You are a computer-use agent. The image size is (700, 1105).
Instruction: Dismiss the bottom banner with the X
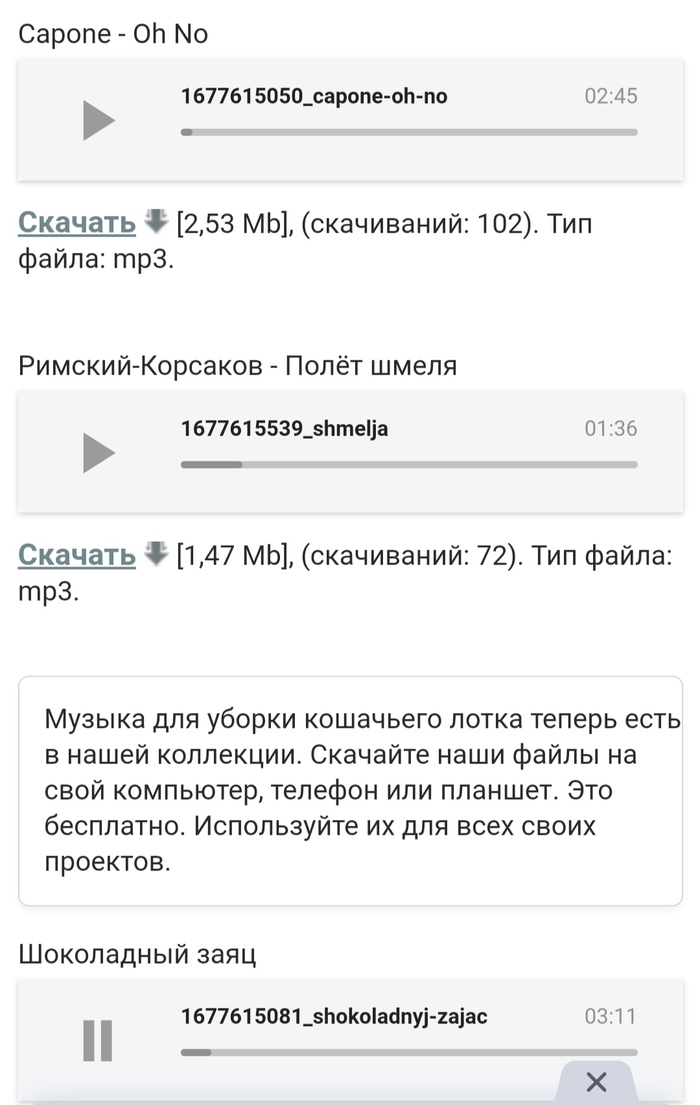point(596,1081)
